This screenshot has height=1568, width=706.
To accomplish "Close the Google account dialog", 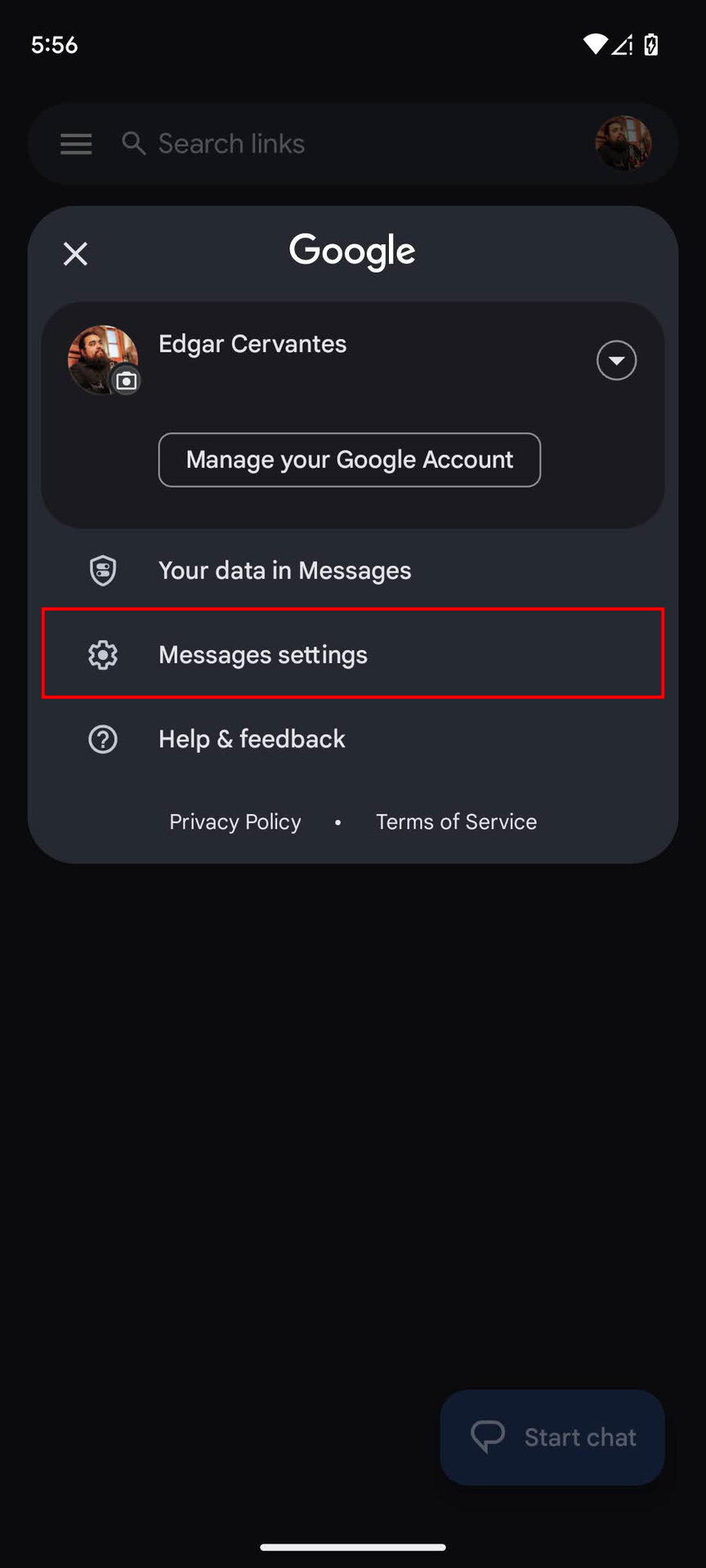I will 75,254.
